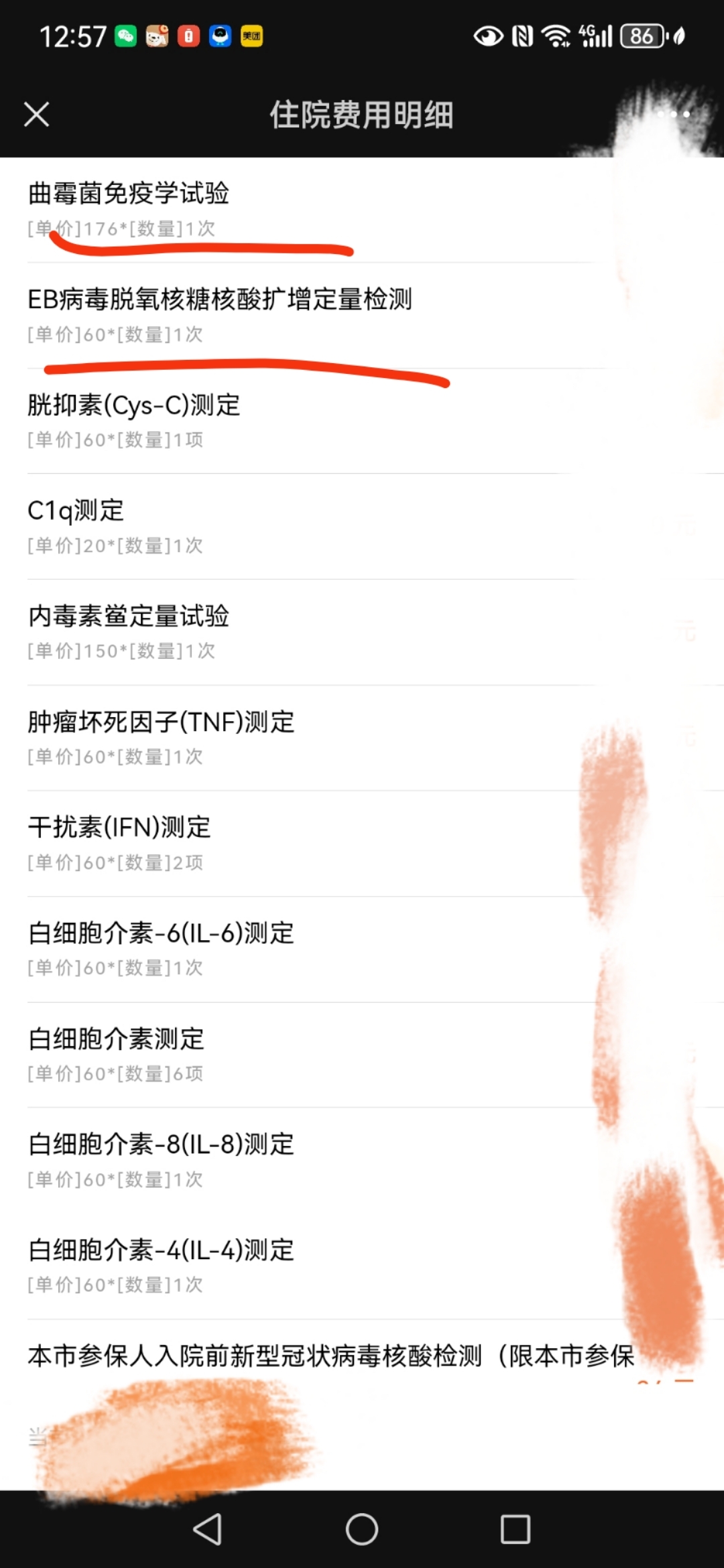Go to the home screen
Screen dimensions: 724x1568
coord(362,1529)
